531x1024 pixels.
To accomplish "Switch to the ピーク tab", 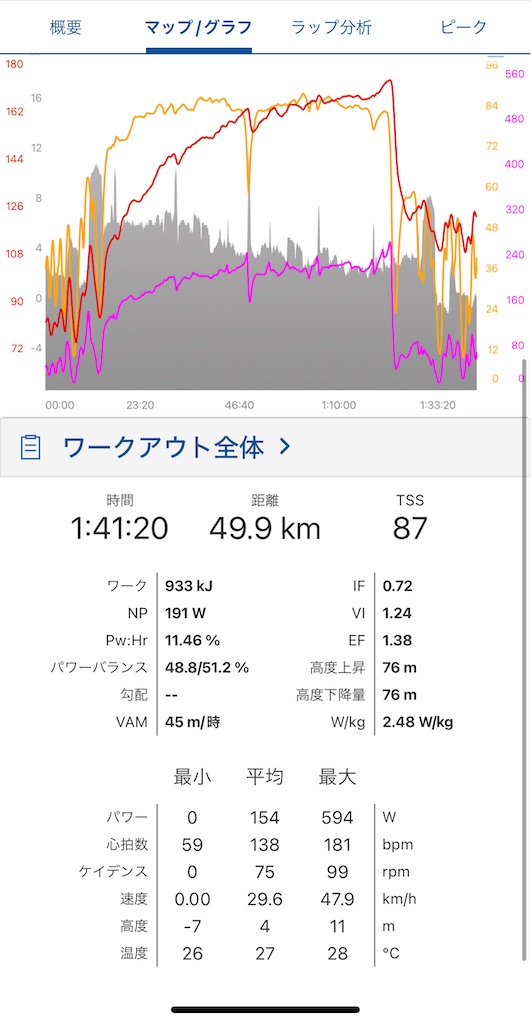I will coord(463,27).
